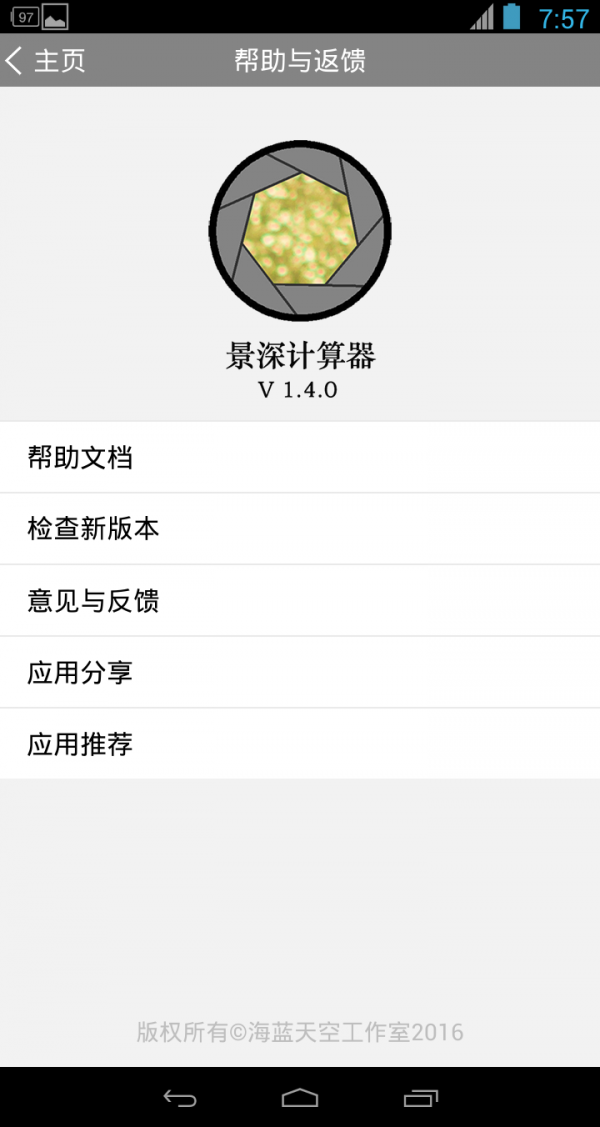
Task: Tap 应用分享 to share the app
Action: 300,673
